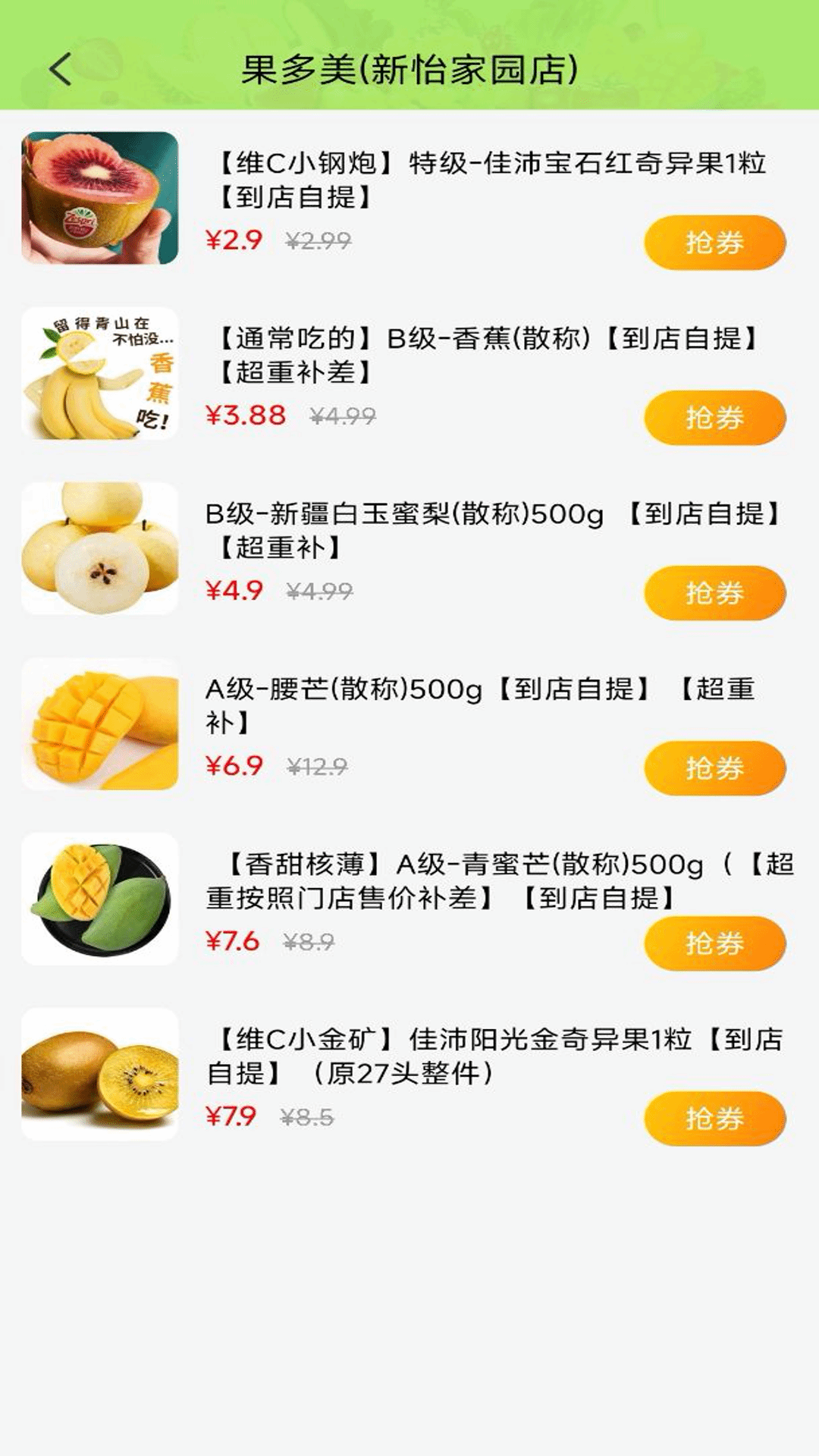Tap the banana product name text
This screenshot has height=1456, width=819.
click(478, 356)
